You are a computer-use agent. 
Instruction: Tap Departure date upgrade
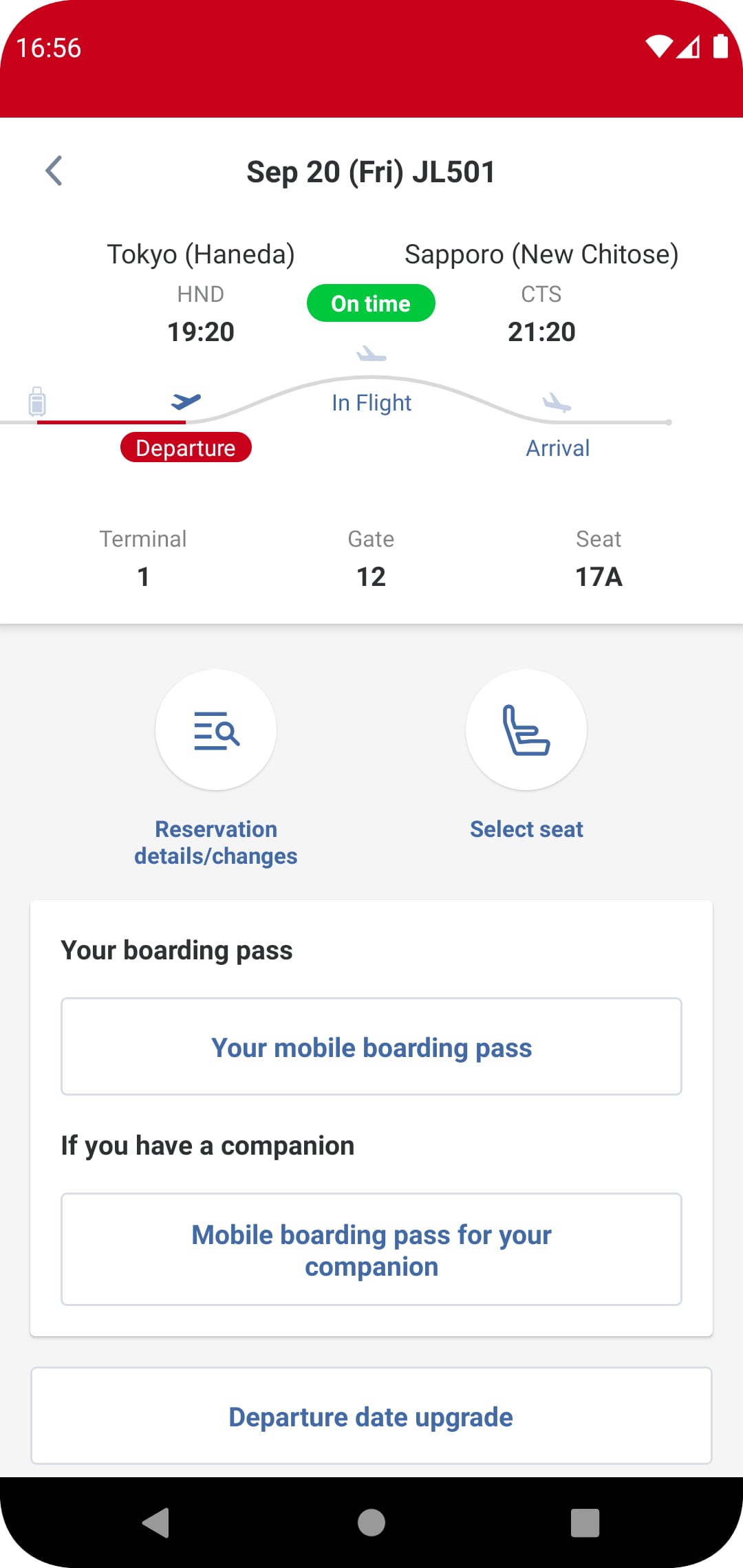371,1417
